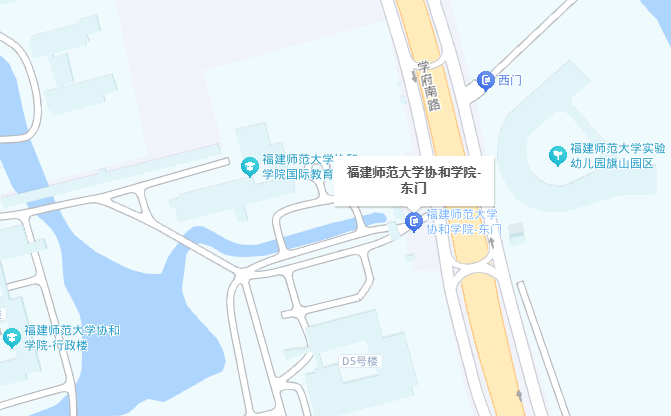The height and width of the screenshot is (416, 671).
Task: Select 协和学院-行政楼 marker
Action: point(11,338)
